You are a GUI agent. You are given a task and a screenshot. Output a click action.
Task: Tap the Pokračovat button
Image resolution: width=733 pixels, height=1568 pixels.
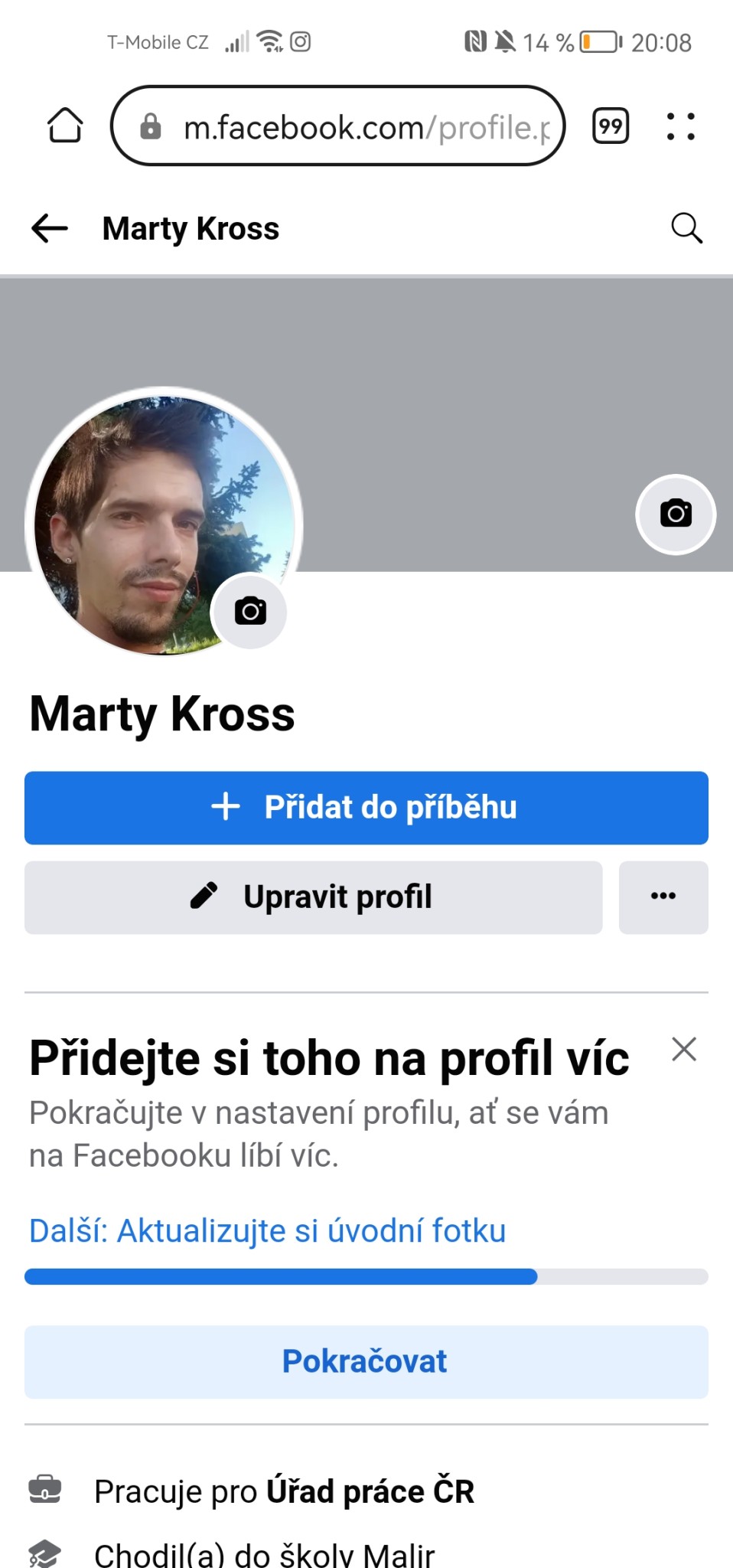pos(366,1362)
